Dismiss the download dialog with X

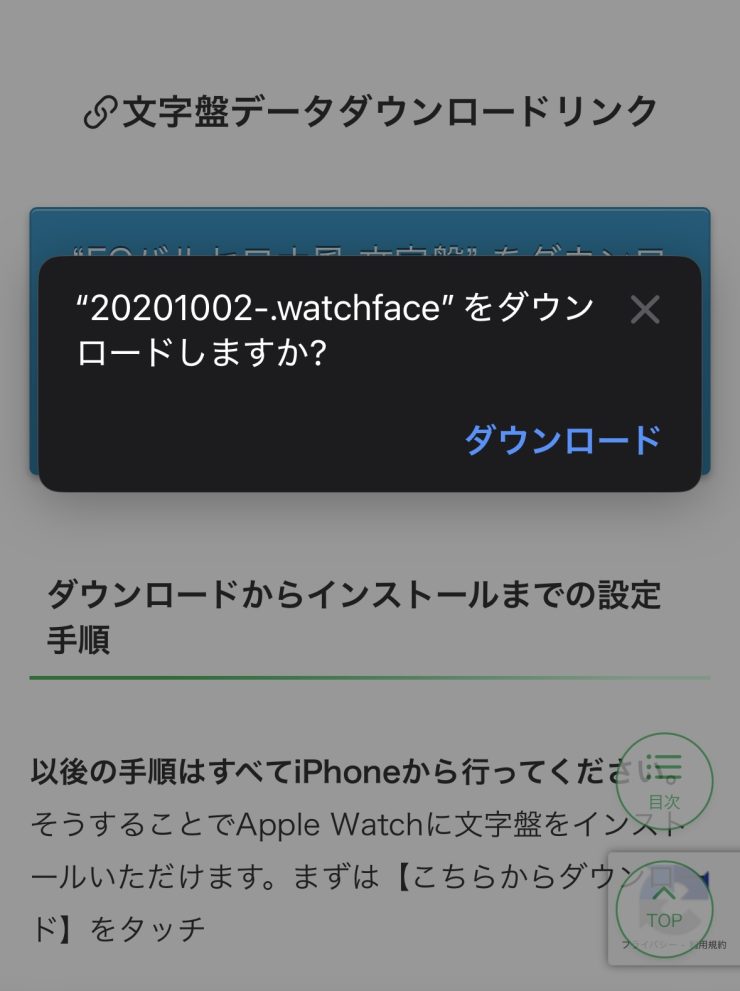645,311
